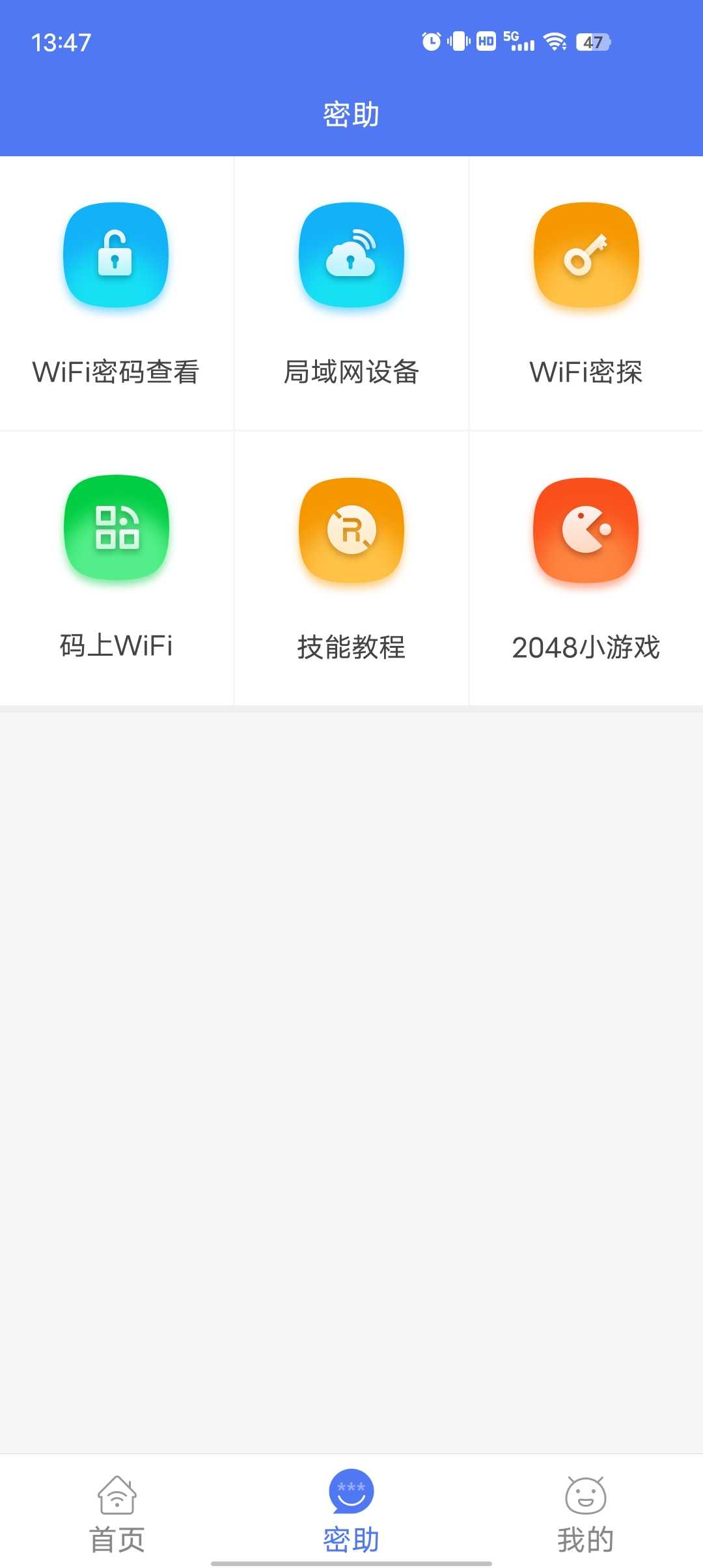Start the 2048小游戏 game icon
This screenshot has width=703, height=1568.
point(585,529)
